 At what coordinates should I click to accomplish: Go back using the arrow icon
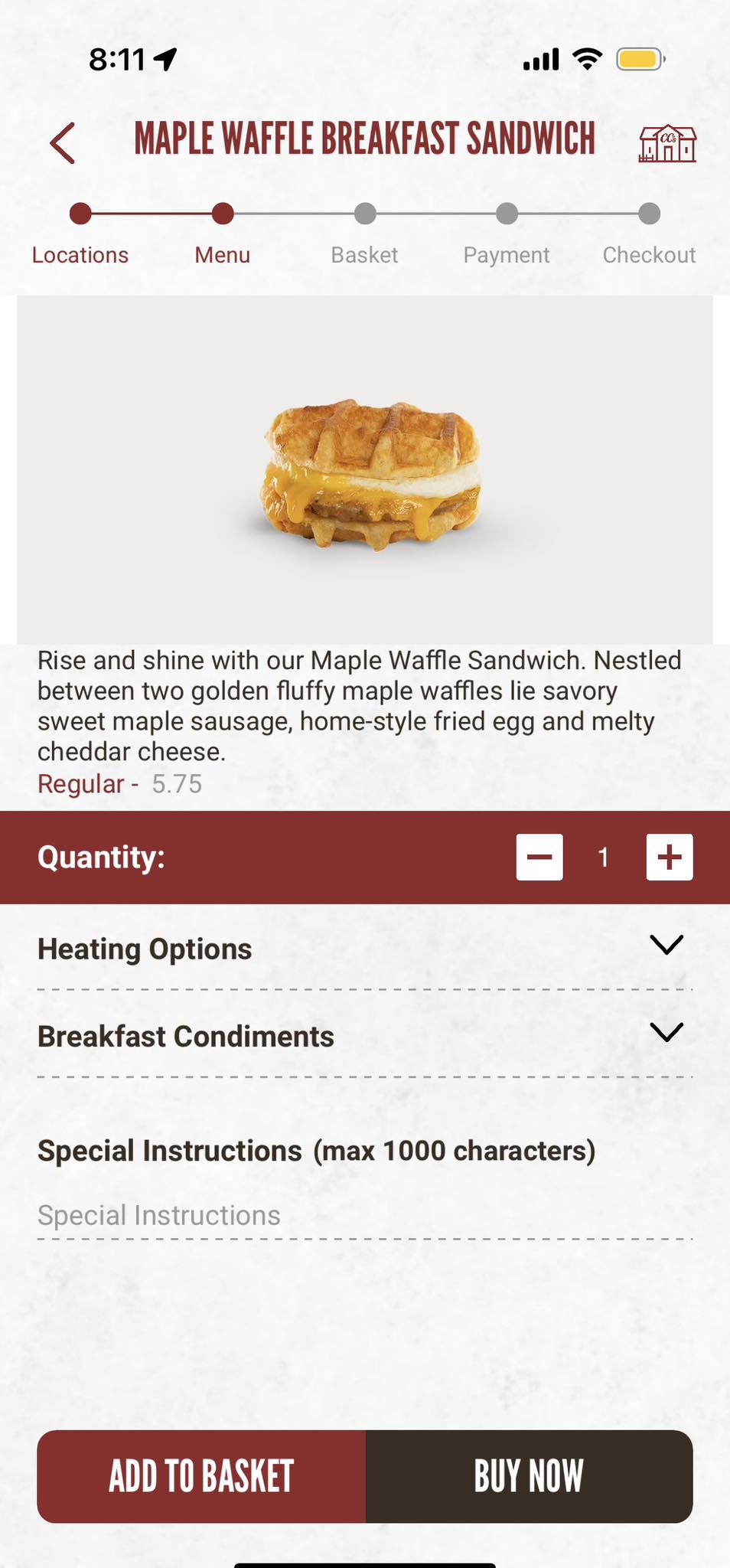(x=63, y=143)
